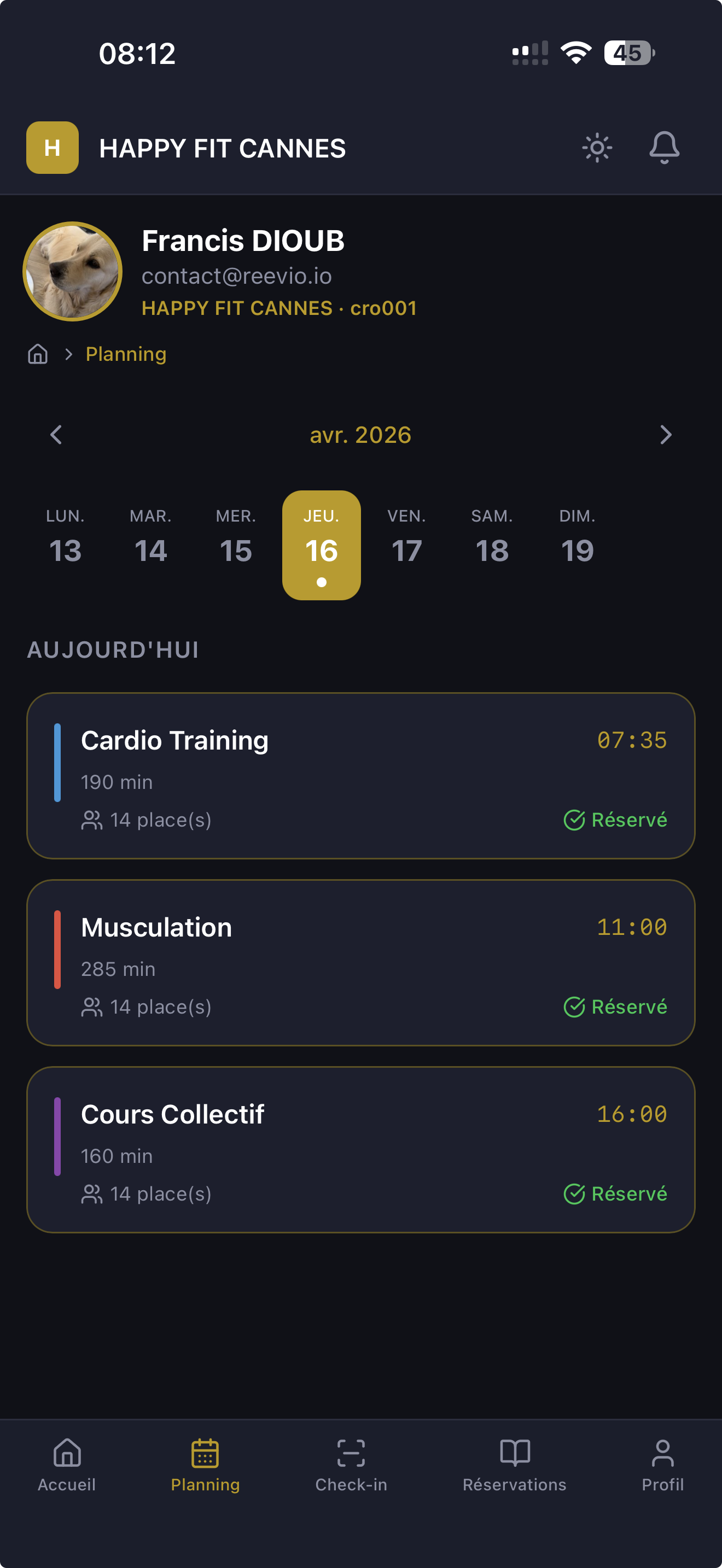Open the Cours Collectif session card
The image size is (722, 1568).
(x=360, y=1149)
